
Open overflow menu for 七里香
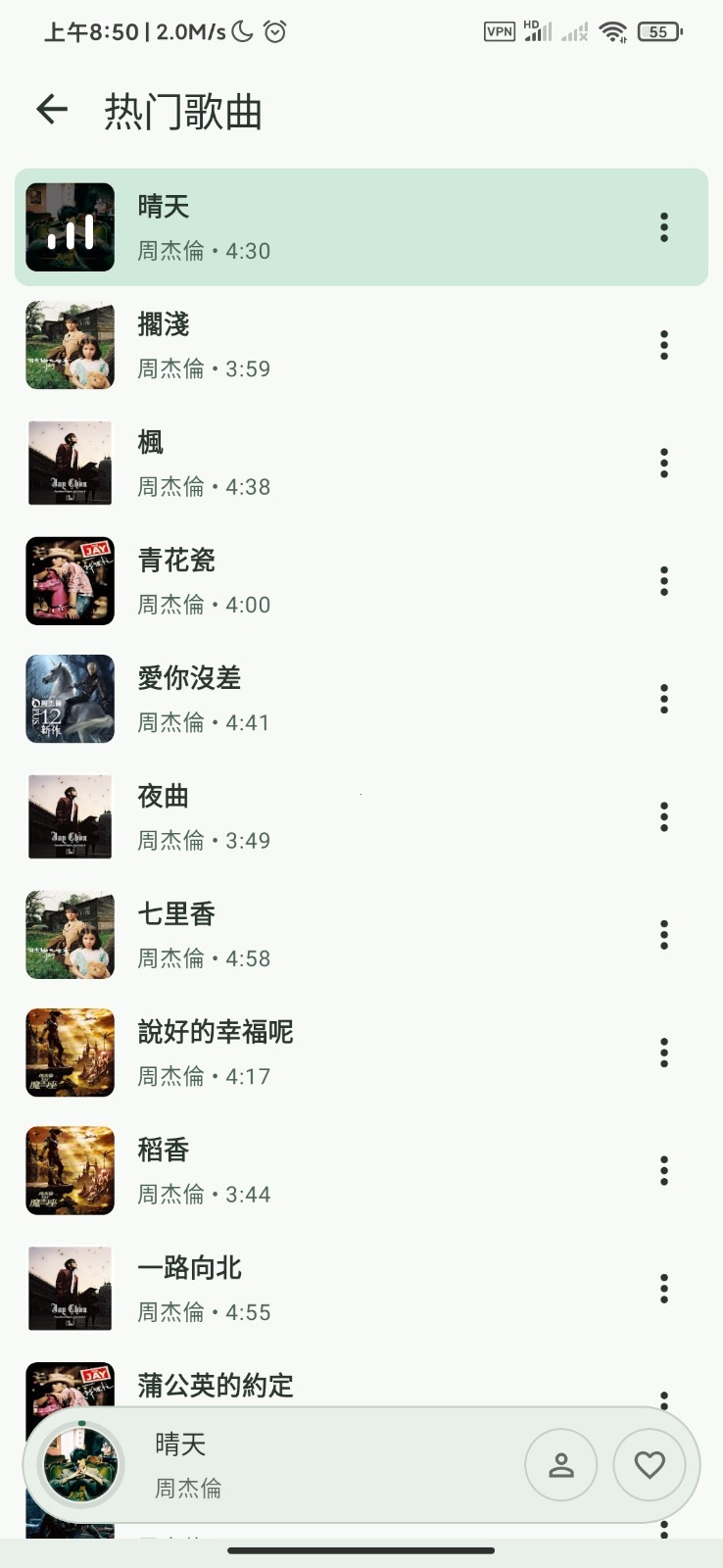click(663, 935)
